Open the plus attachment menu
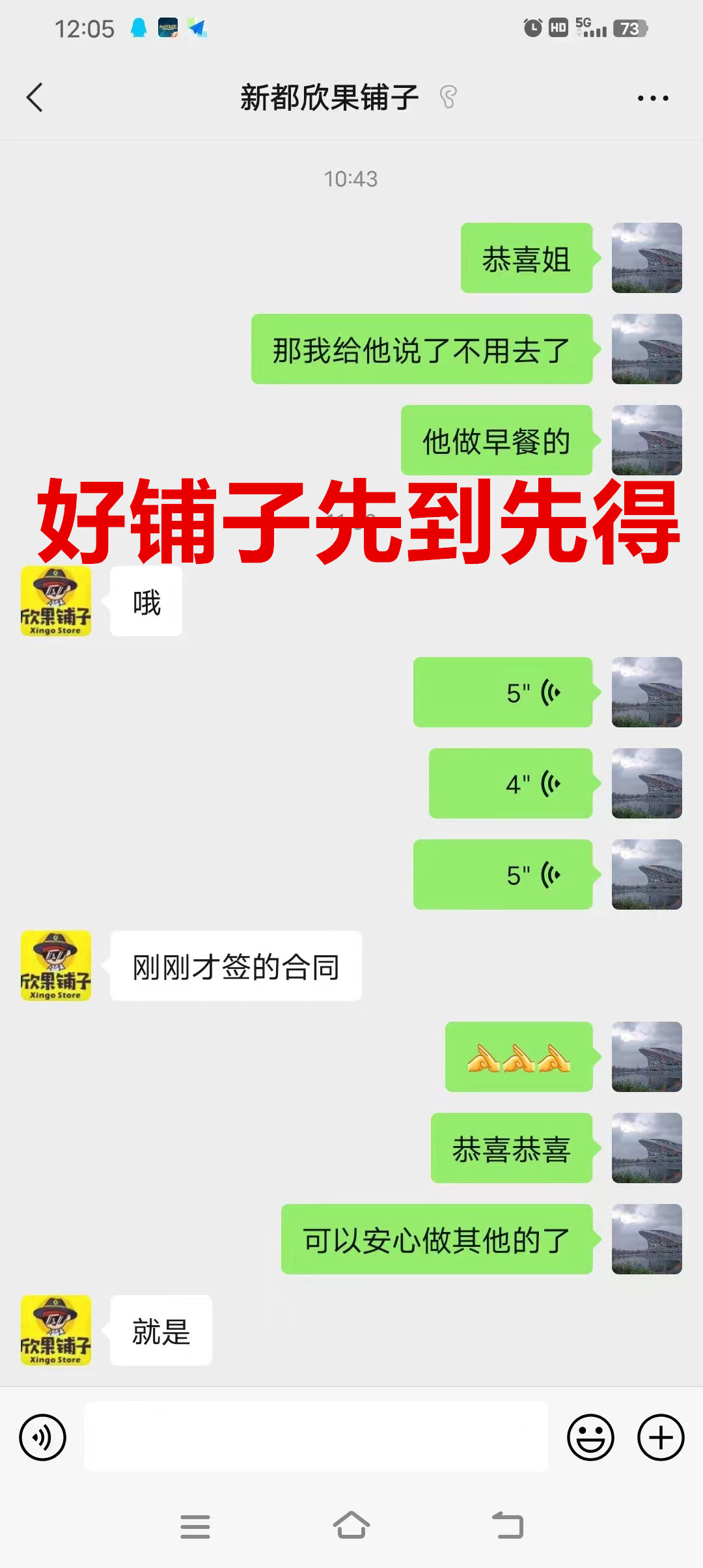The image size is (703, 1568). click(x=660, y=1437)
